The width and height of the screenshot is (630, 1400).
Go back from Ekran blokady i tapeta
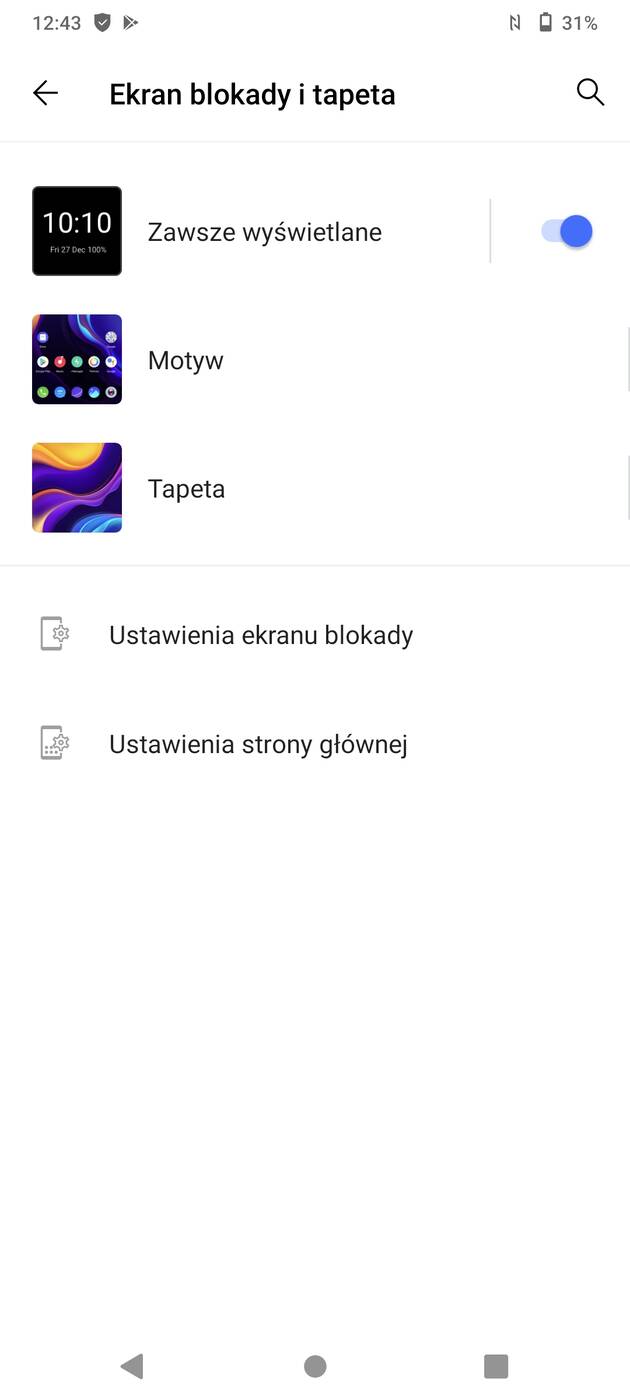coord(45,94)
